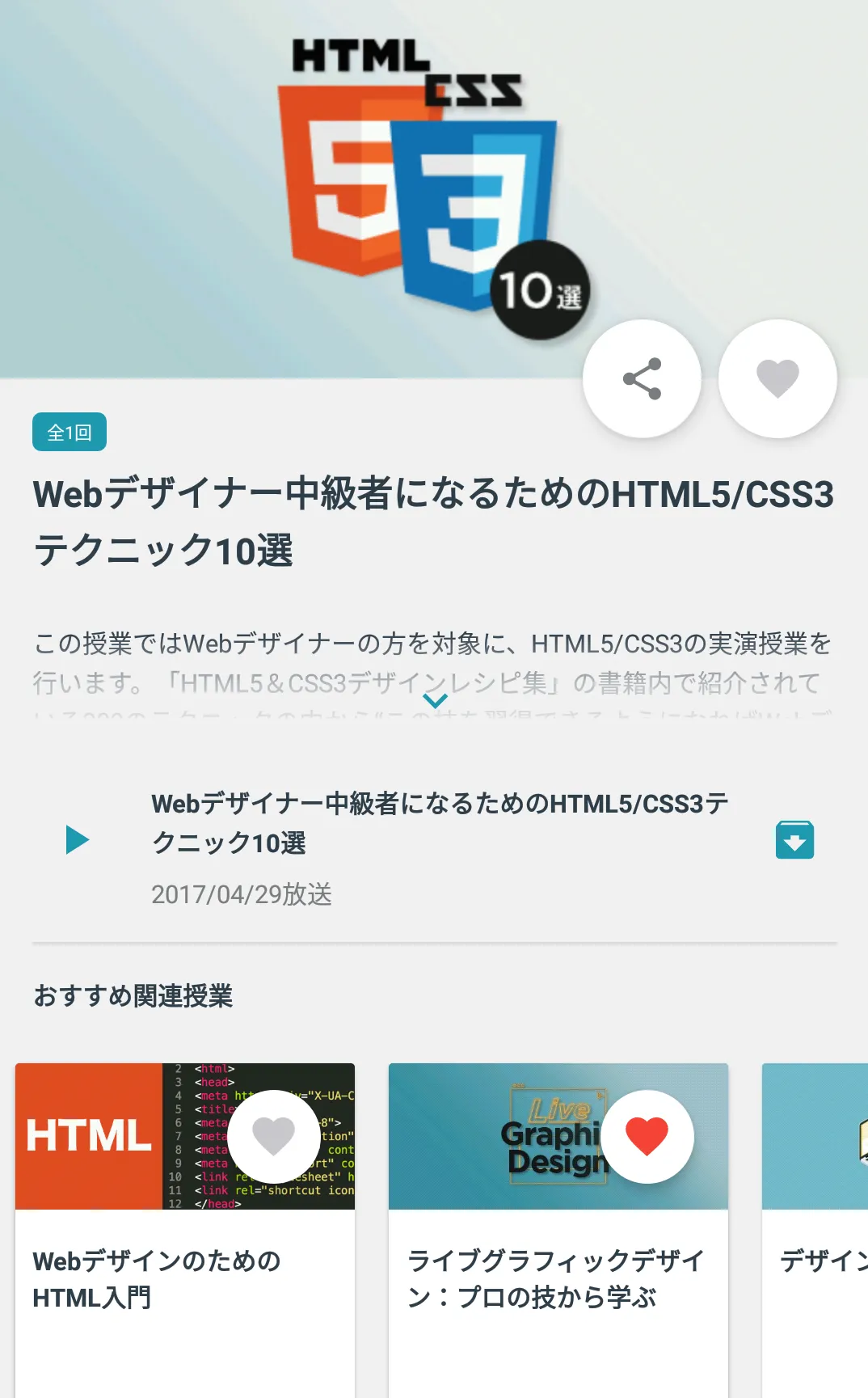Image resolution: width=868 pixels, height=1398 pixels.
Task: Play the 2017/04/29 broadcast lesson
Action: pos(78,840)
